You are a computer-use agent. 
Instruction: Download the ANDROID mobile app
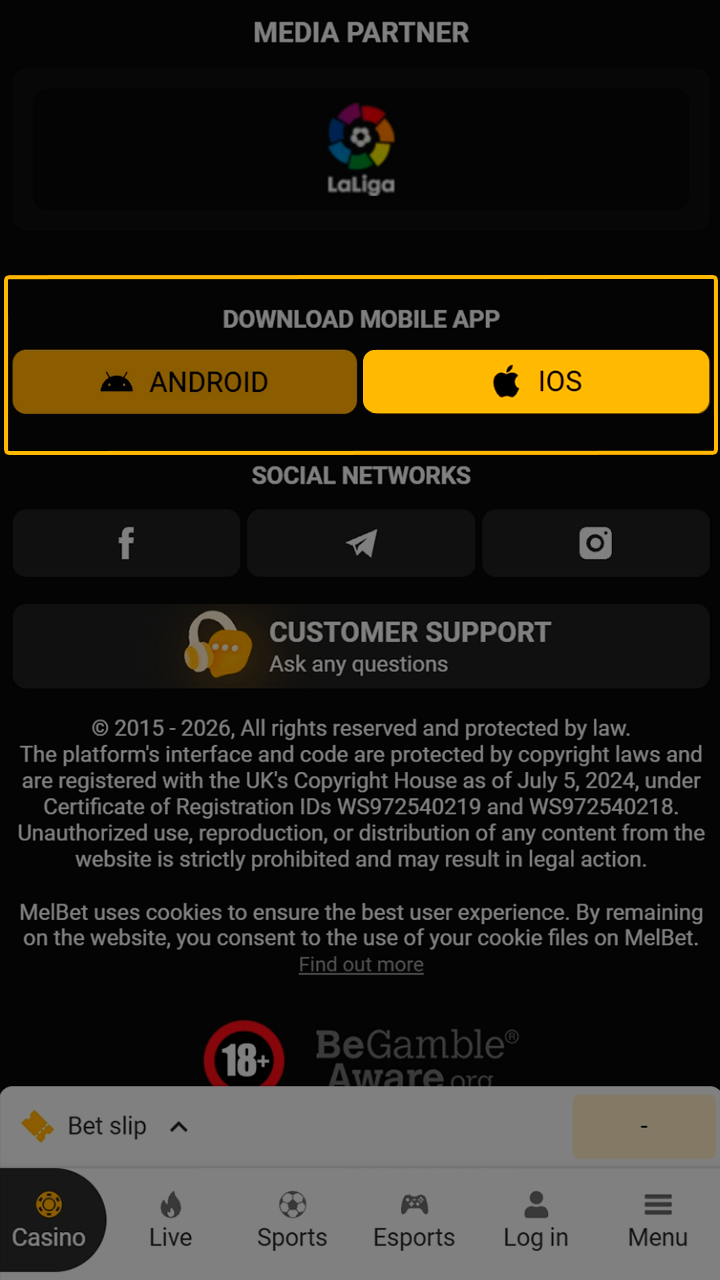point(185,381)
